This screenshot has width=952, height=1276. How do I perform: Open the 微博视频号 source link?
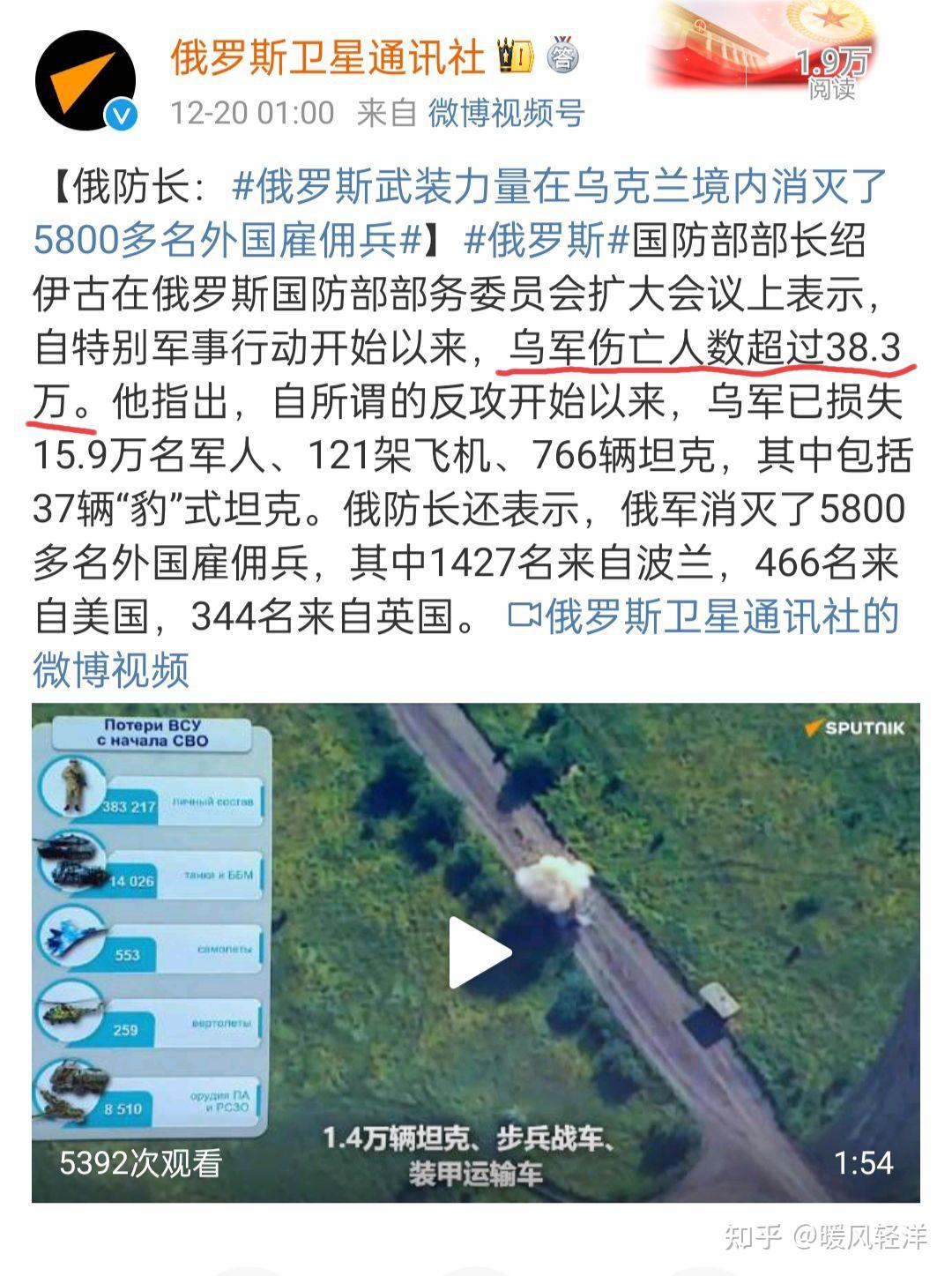pyautogui.click(x=506, y=113)
